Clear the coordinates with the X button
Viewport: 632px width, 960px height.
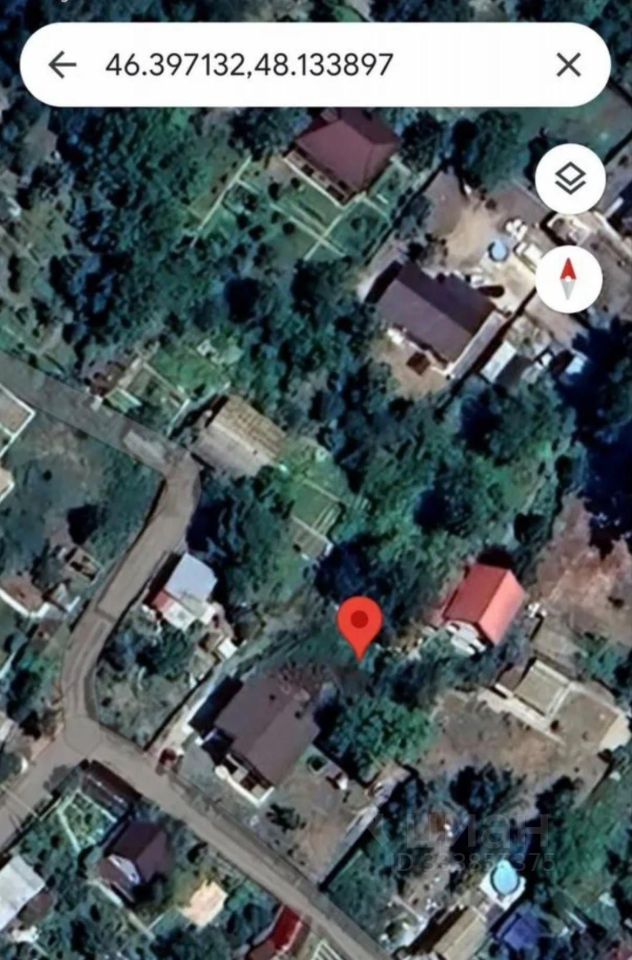568,64
